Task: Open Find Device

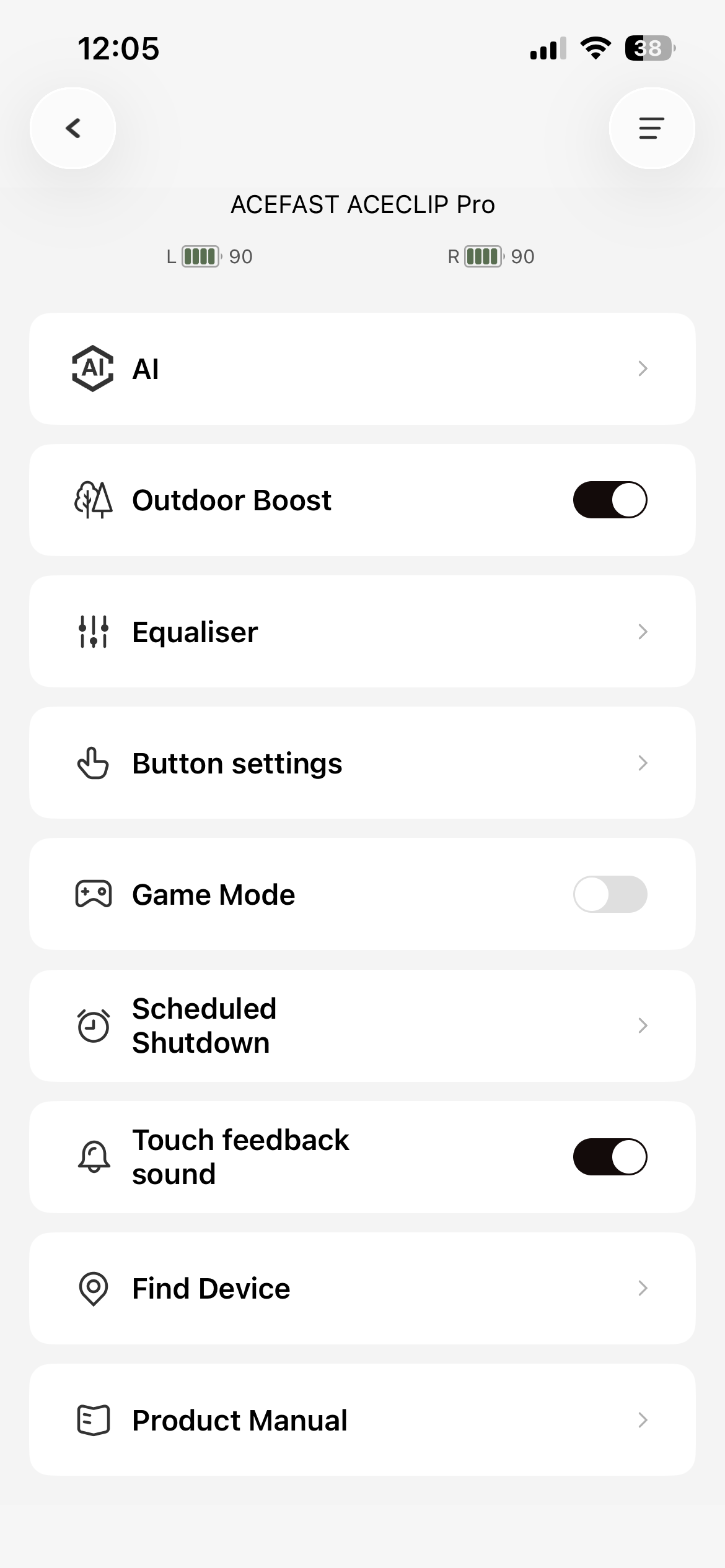Action: 362,1288
